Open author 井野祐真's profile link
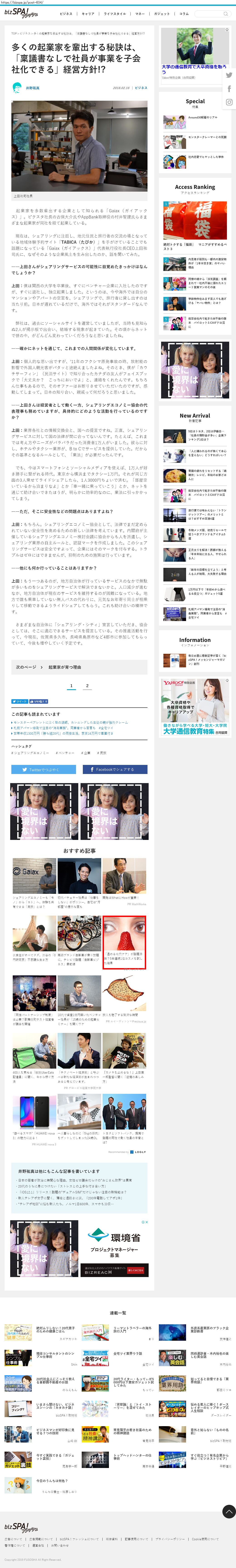236x1568 pixels. [x=32, y=88]
